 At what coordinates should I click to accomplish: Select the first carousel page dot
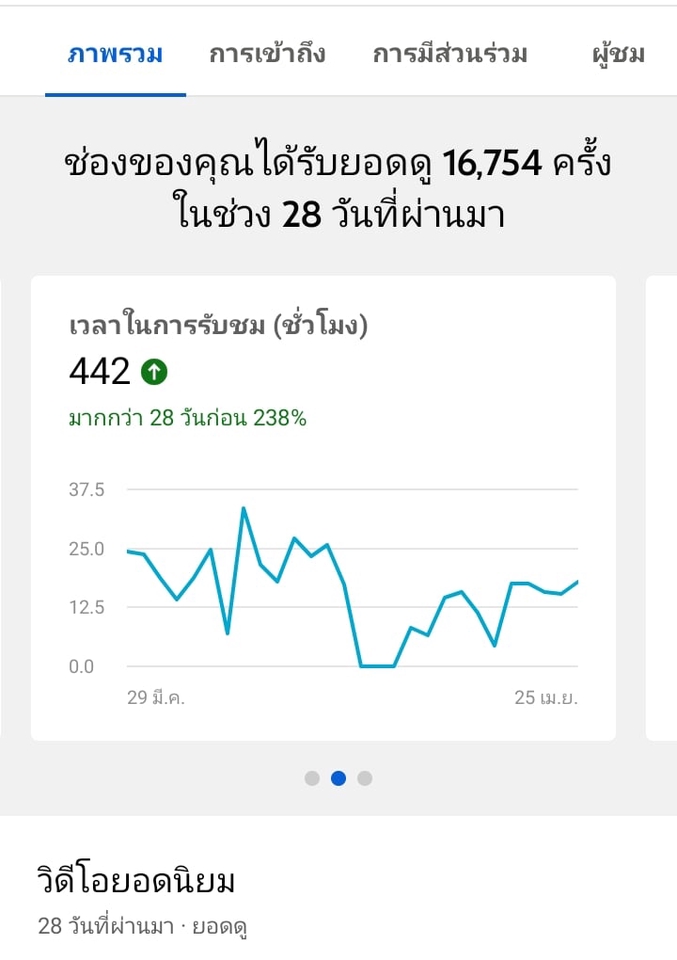[312, 778]
